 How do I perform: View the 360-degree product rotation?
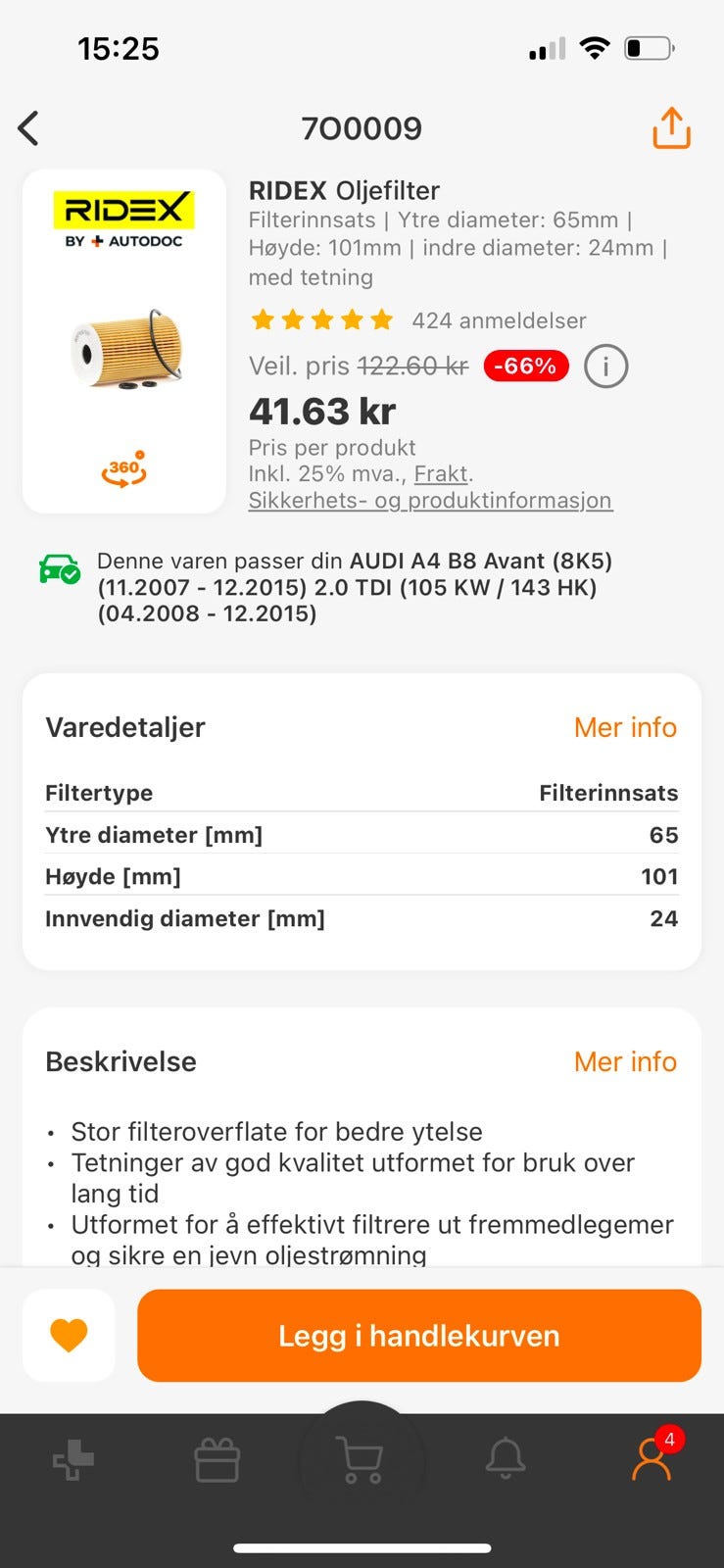pos(123,469)
